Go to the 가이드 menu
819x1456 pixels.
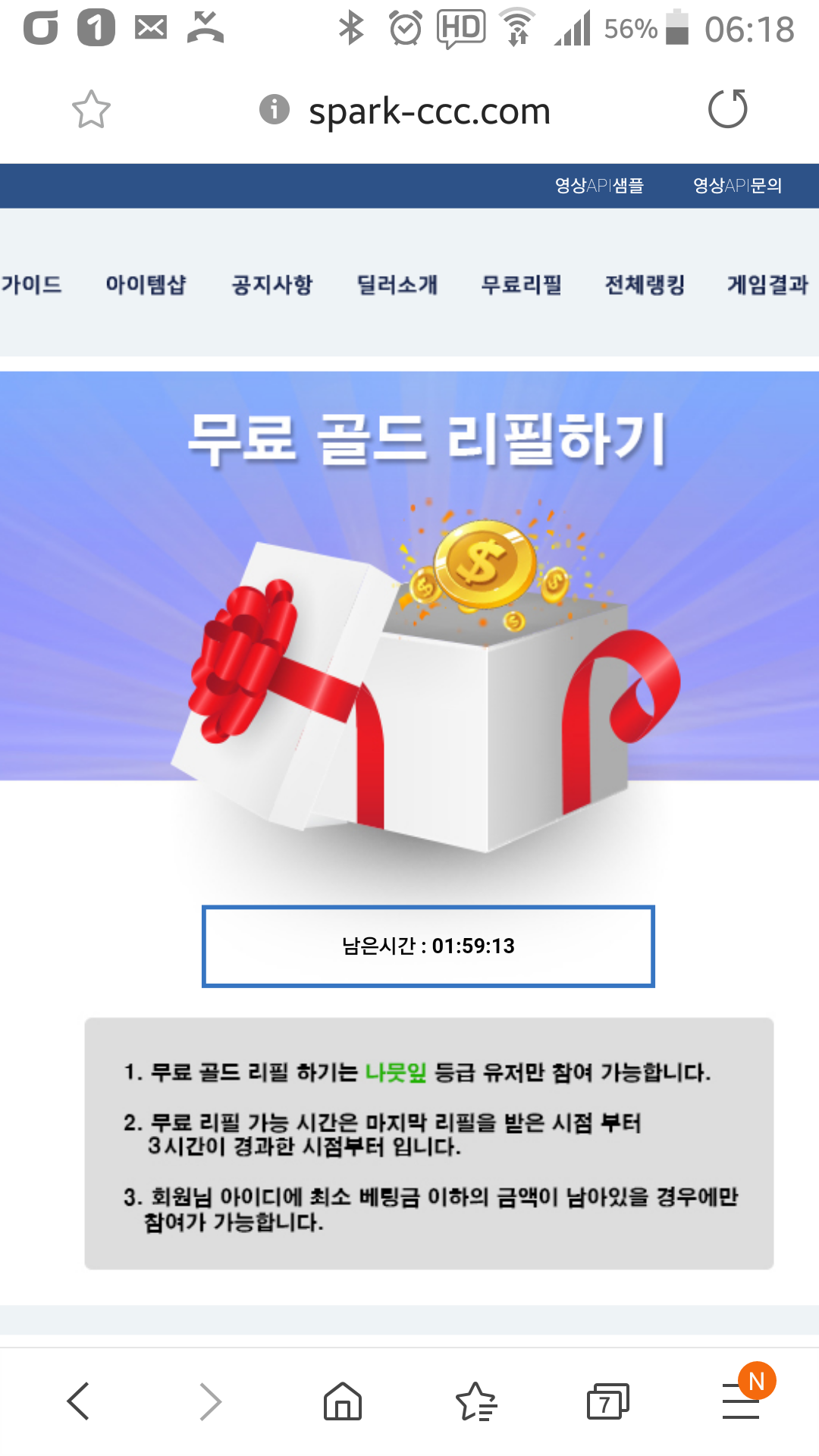coord(31,285)
